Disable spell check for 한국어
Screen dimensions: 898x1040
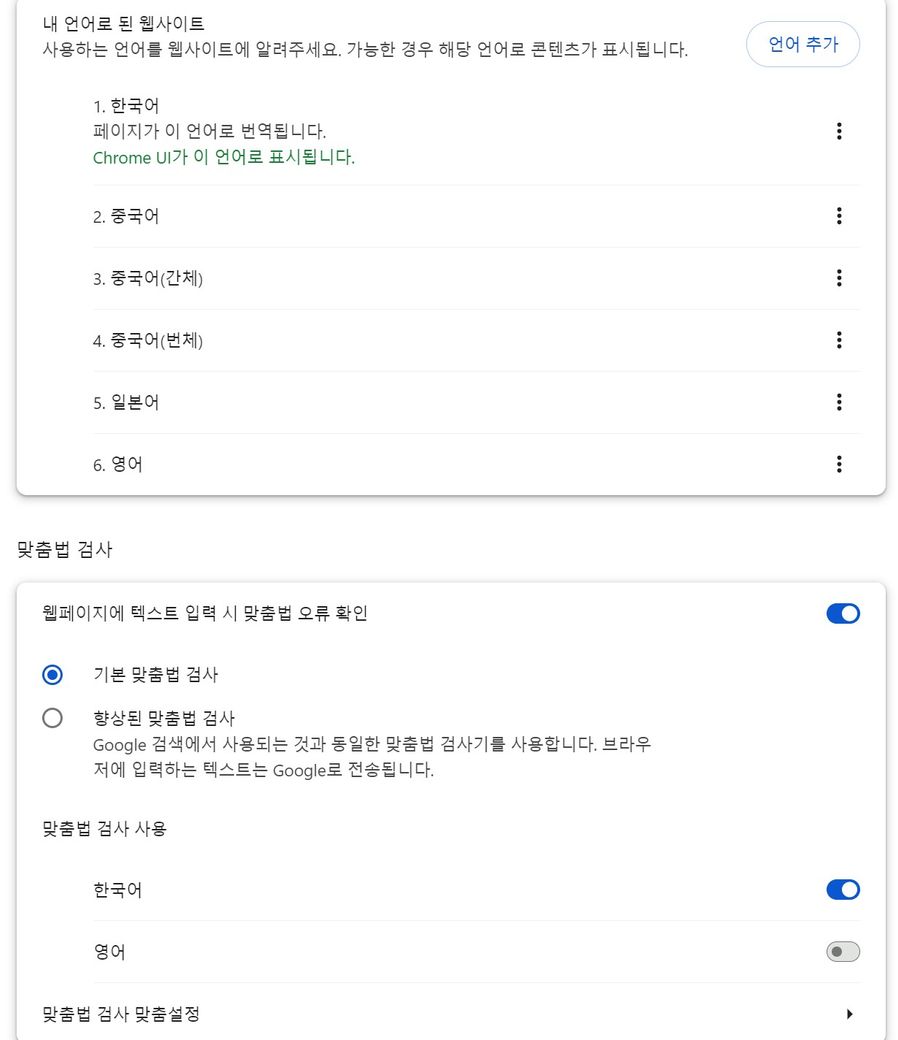coord(842,890)
